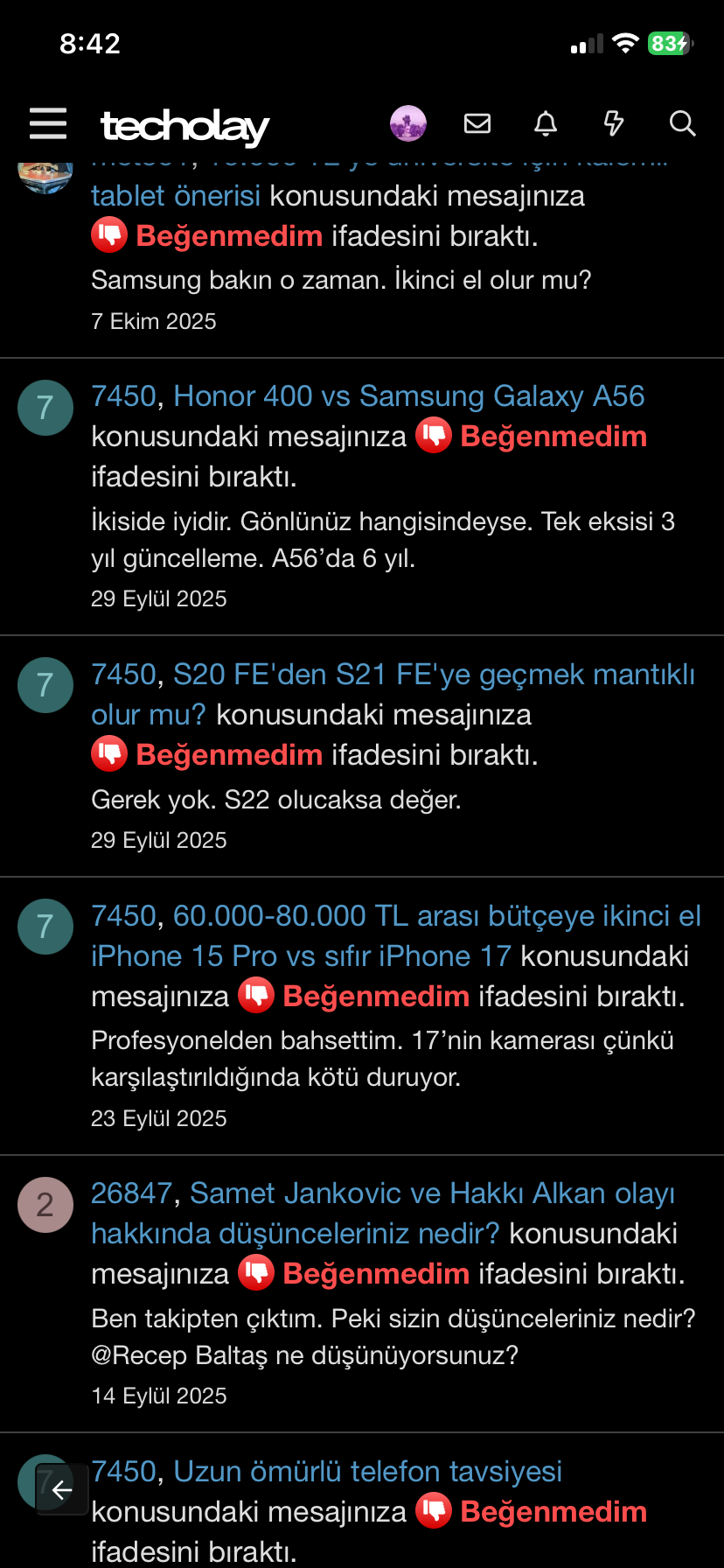Open Honor 400 vs Samsung Galaxy A56 thread

point(409,396)
